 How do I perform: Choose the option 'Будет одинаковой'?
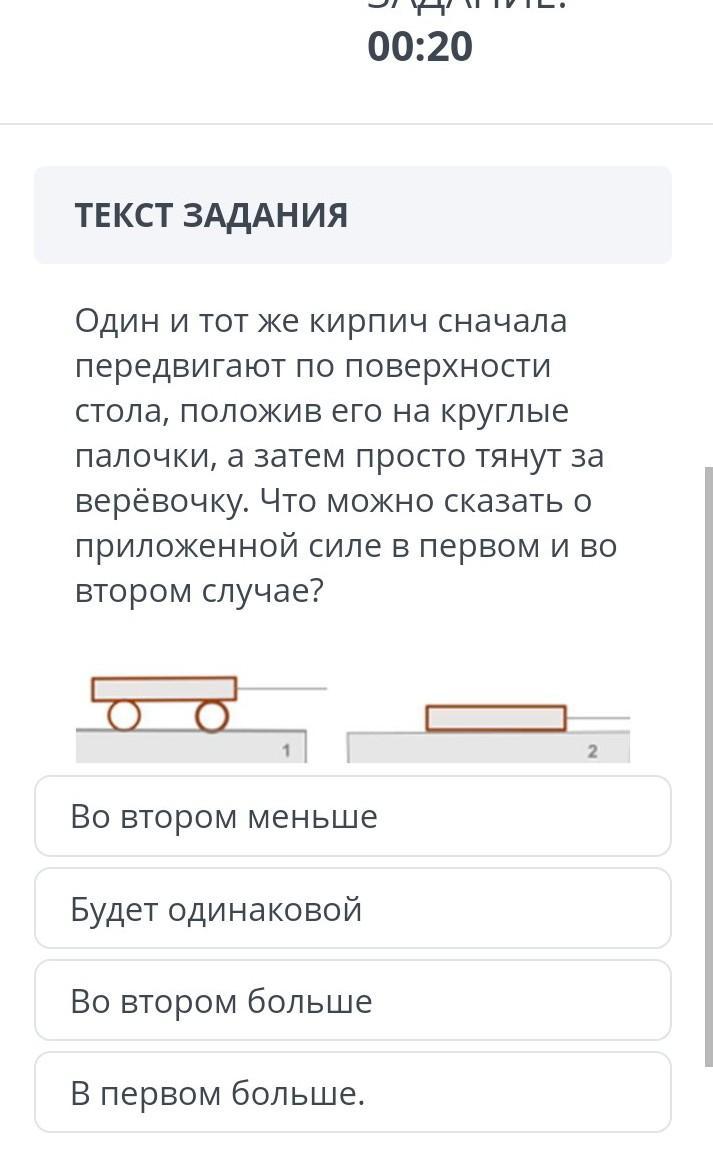pos(352,908)
